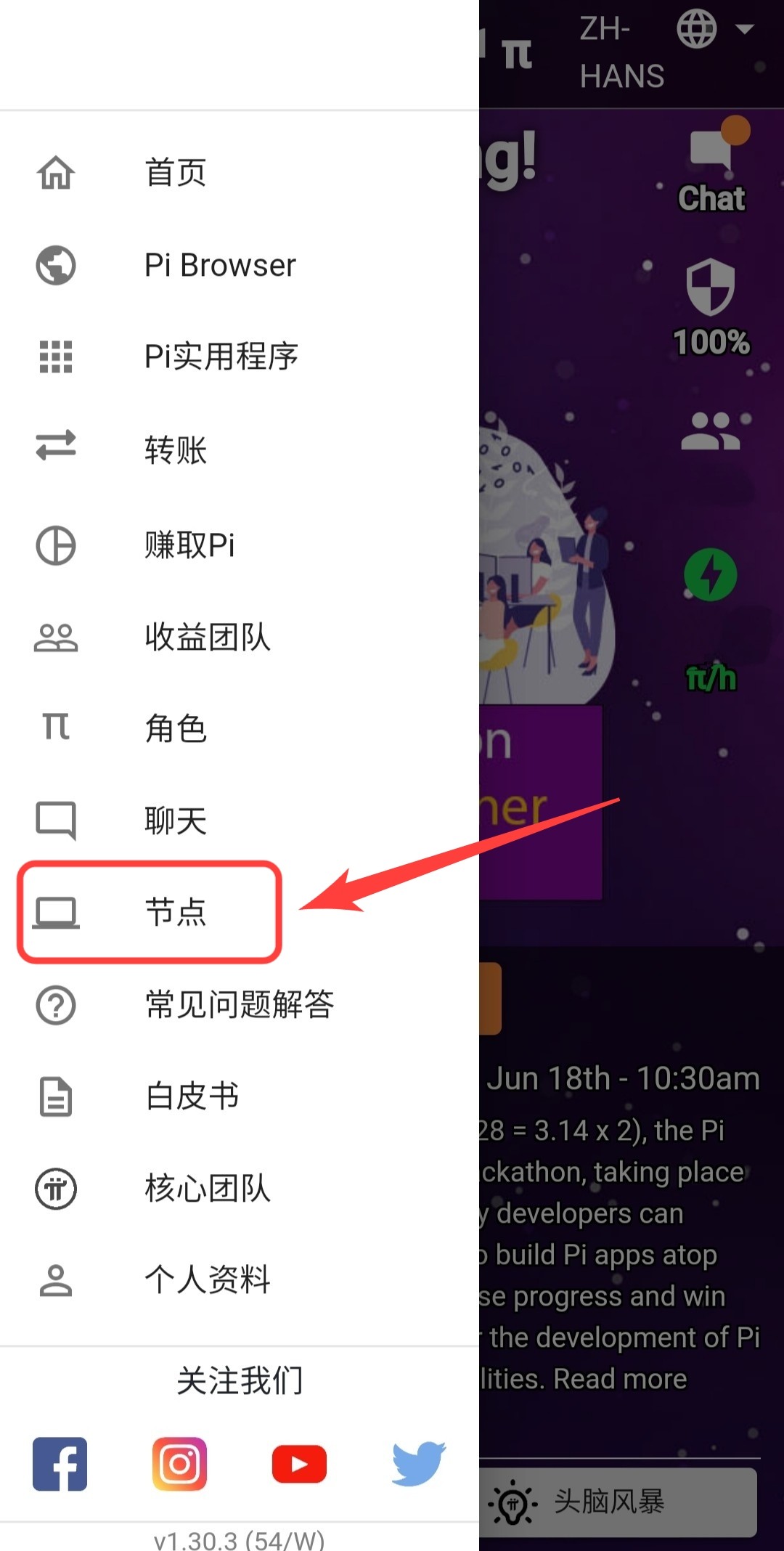Screen dimensions: 784x1551
Task: Open 核心团队 menu item
Action: coord(207,1189)
